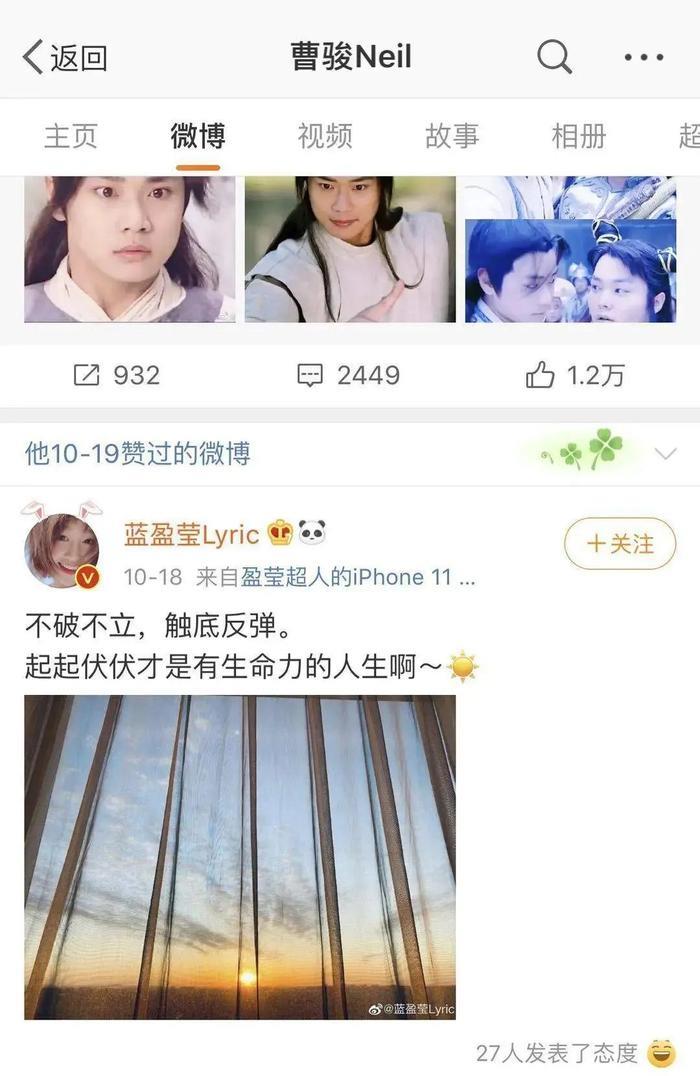Follow 蓝盈莹Lyric with the 关注 button
Screen dimensions: 700x1076
[620, 544]
